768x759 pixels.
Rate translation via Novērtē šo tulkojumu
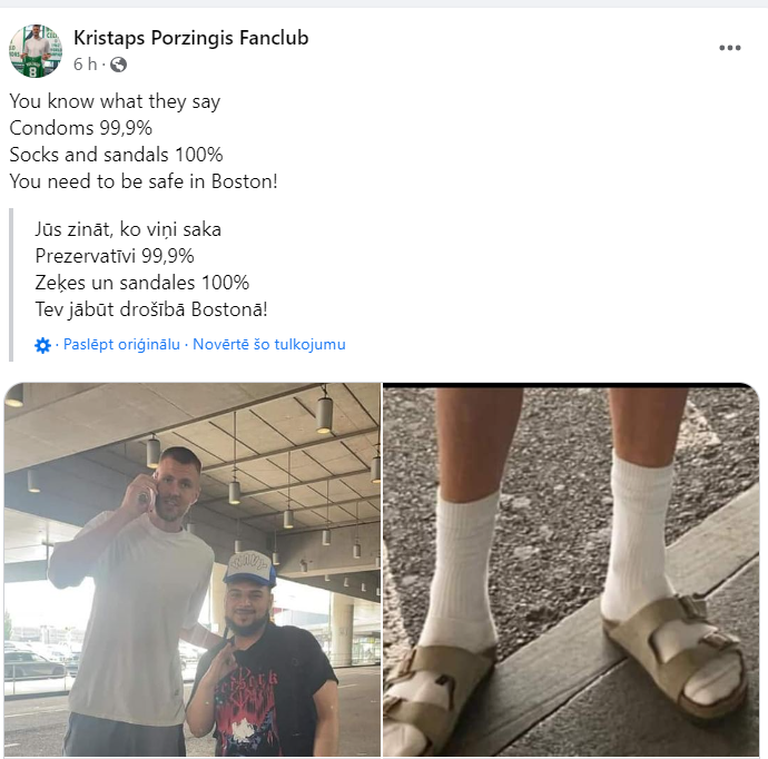269,344
